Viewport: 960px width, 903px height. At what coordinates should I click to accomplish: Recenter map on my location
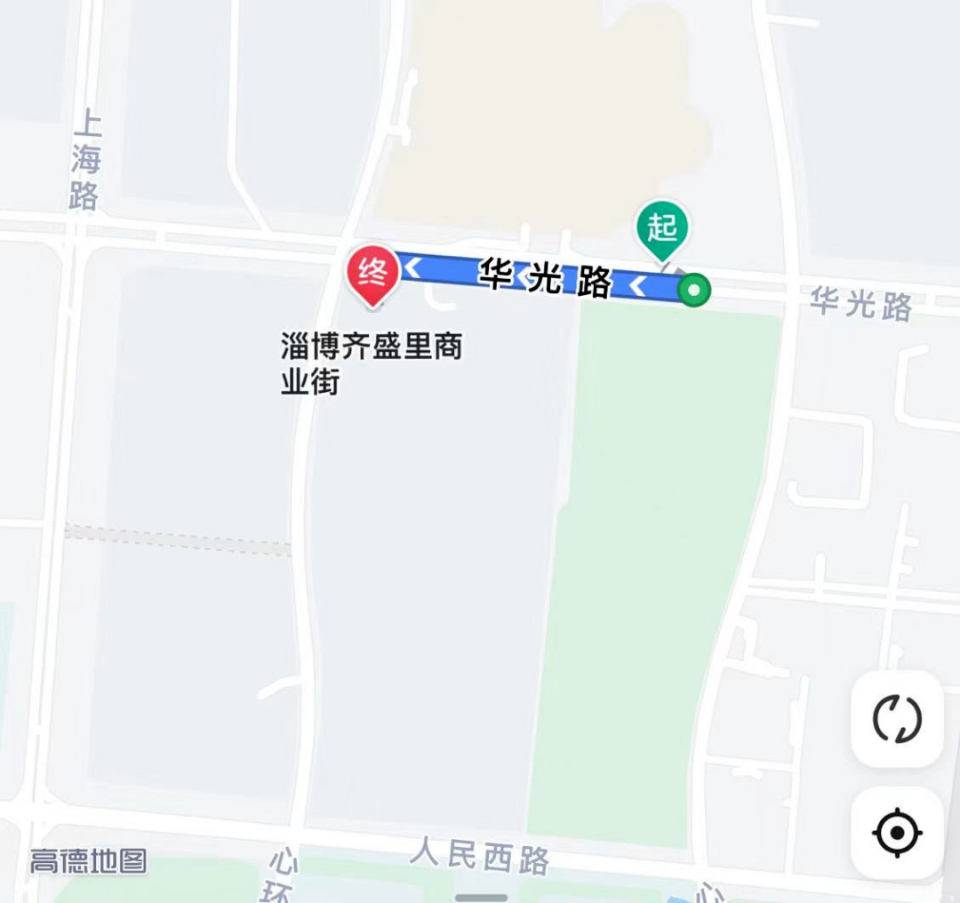coord(897,832)
